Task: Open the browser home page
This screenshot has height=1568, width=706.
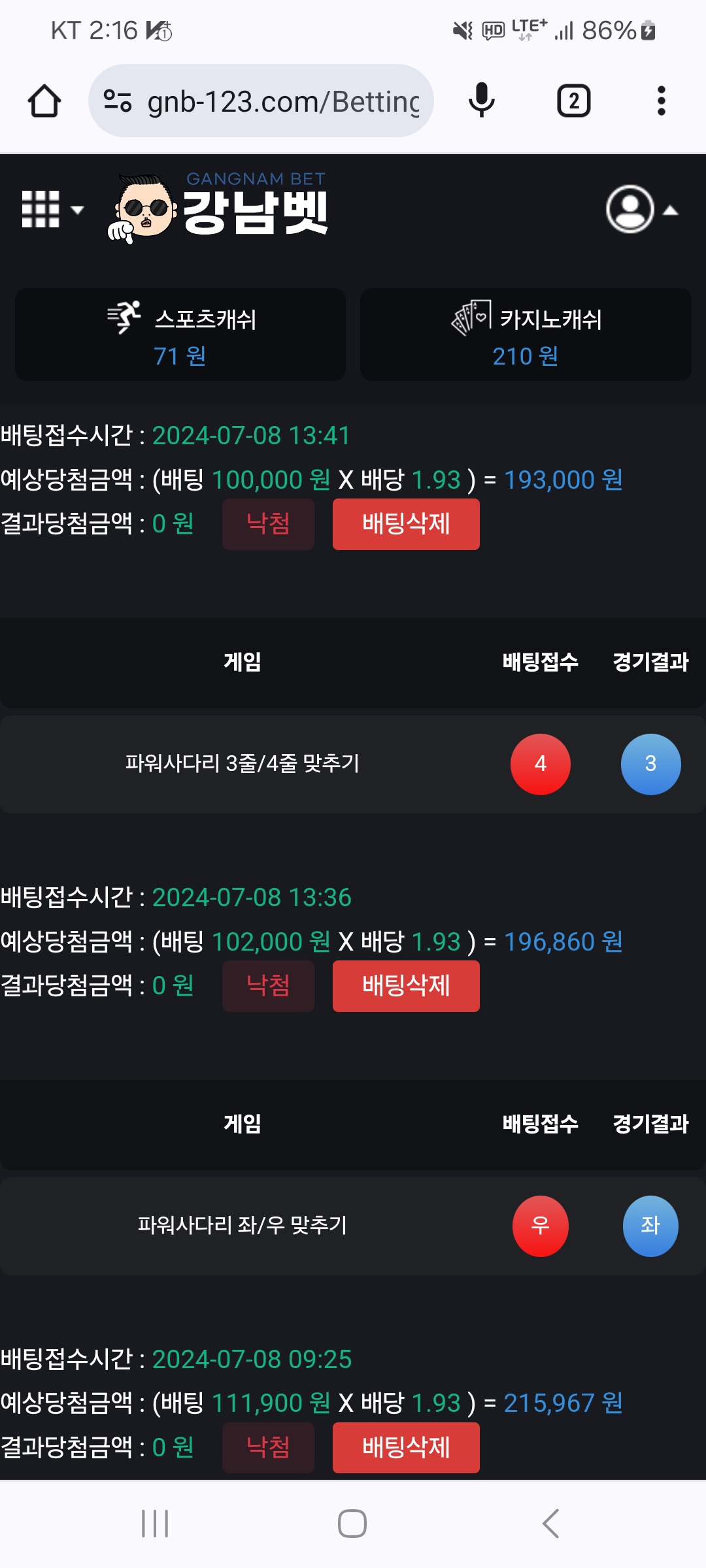Action: click(44, 101)
